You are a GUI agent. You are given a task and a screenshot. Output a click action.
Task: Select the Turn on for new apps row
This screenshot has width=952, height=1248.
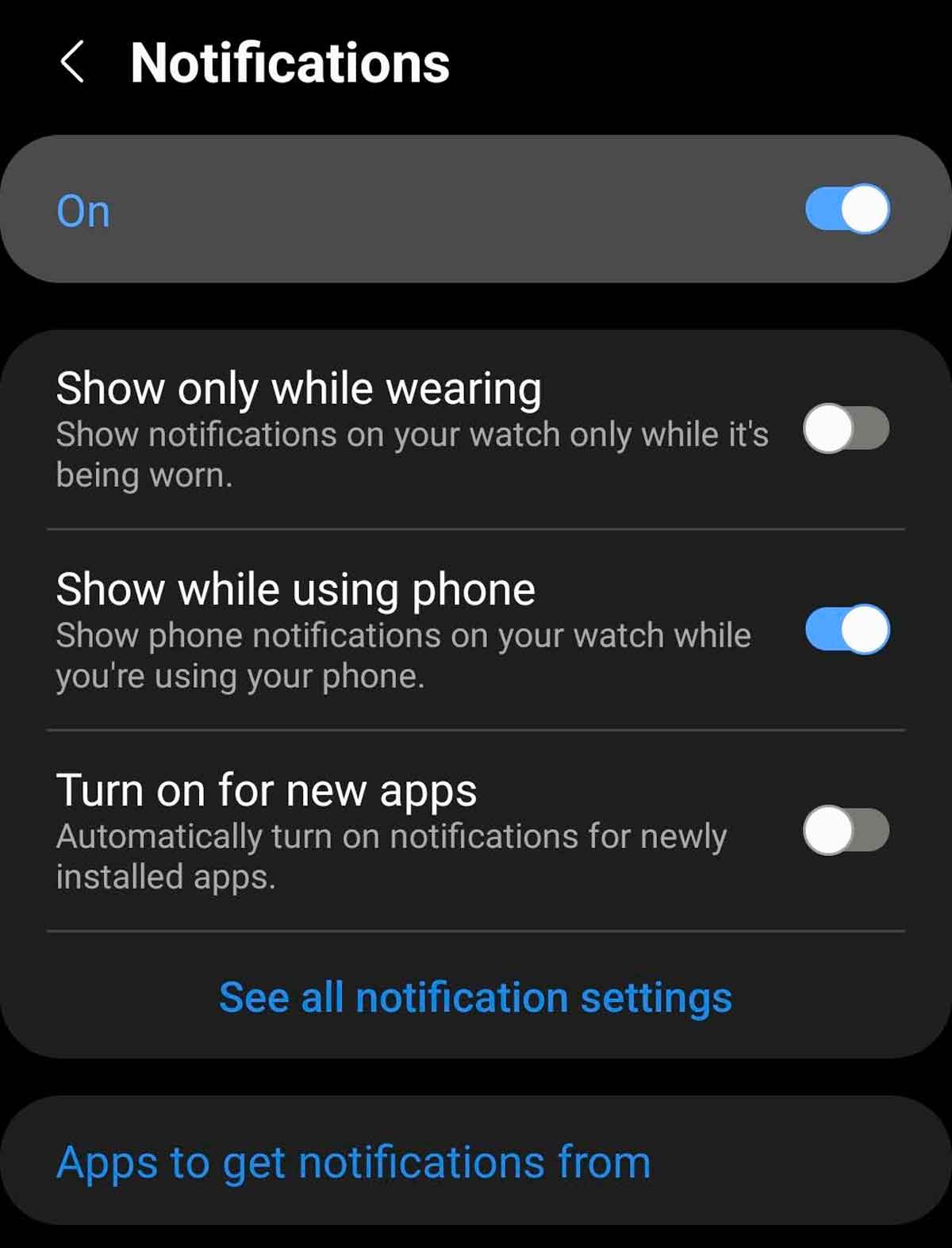coord(267,789)
